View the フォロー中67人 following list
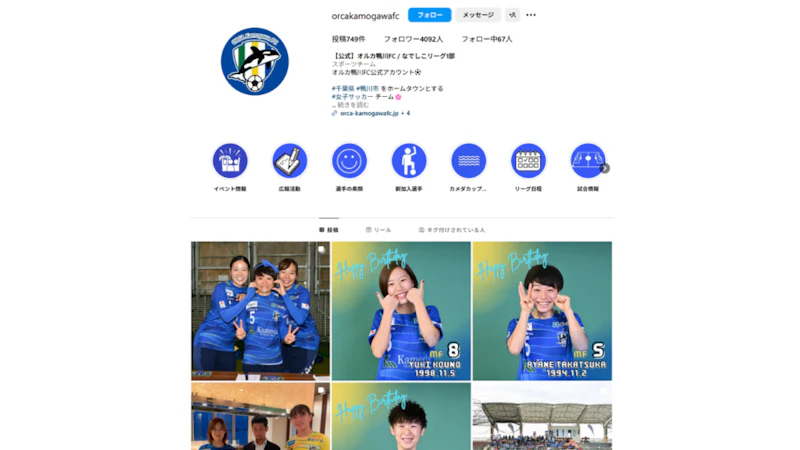 tap(486, 39)
